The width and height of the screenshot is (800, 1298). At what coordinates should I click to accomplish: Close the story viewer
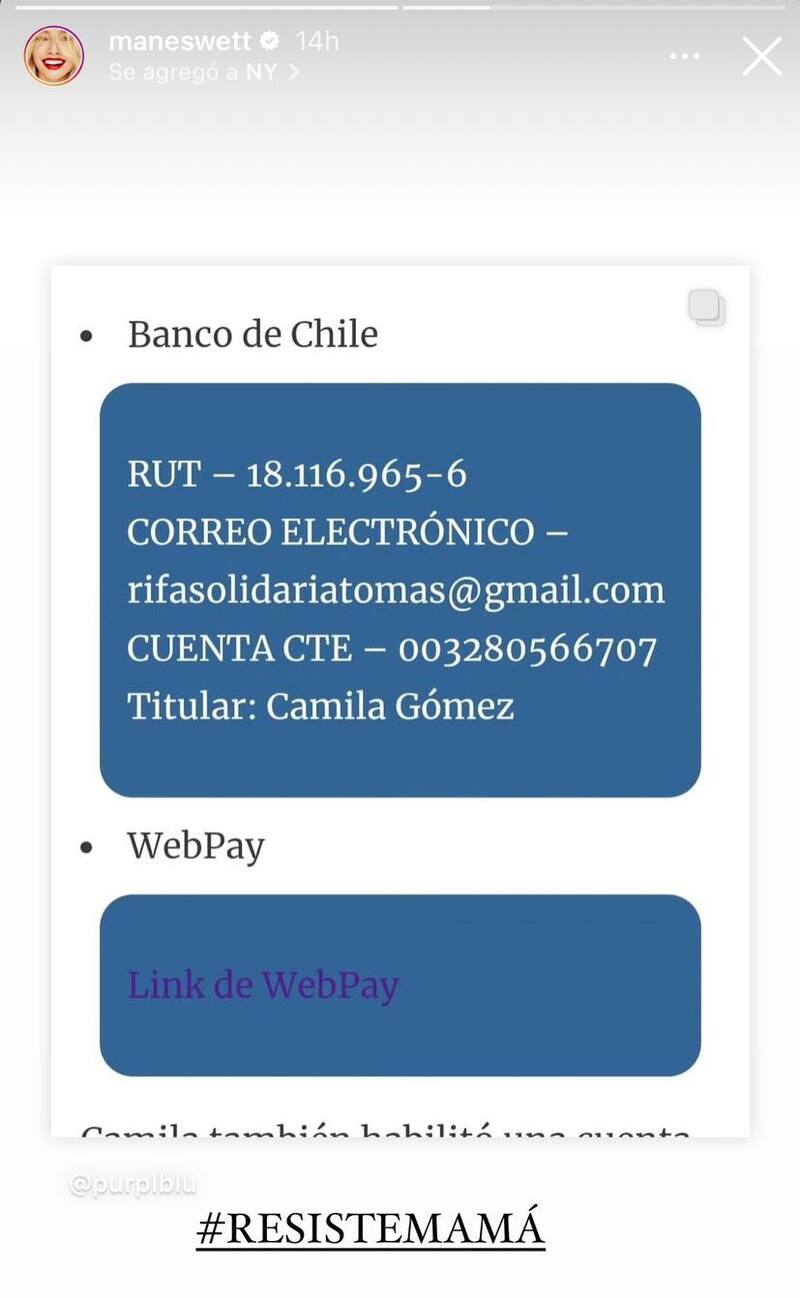pyautogui.click(x=762, y=57)
